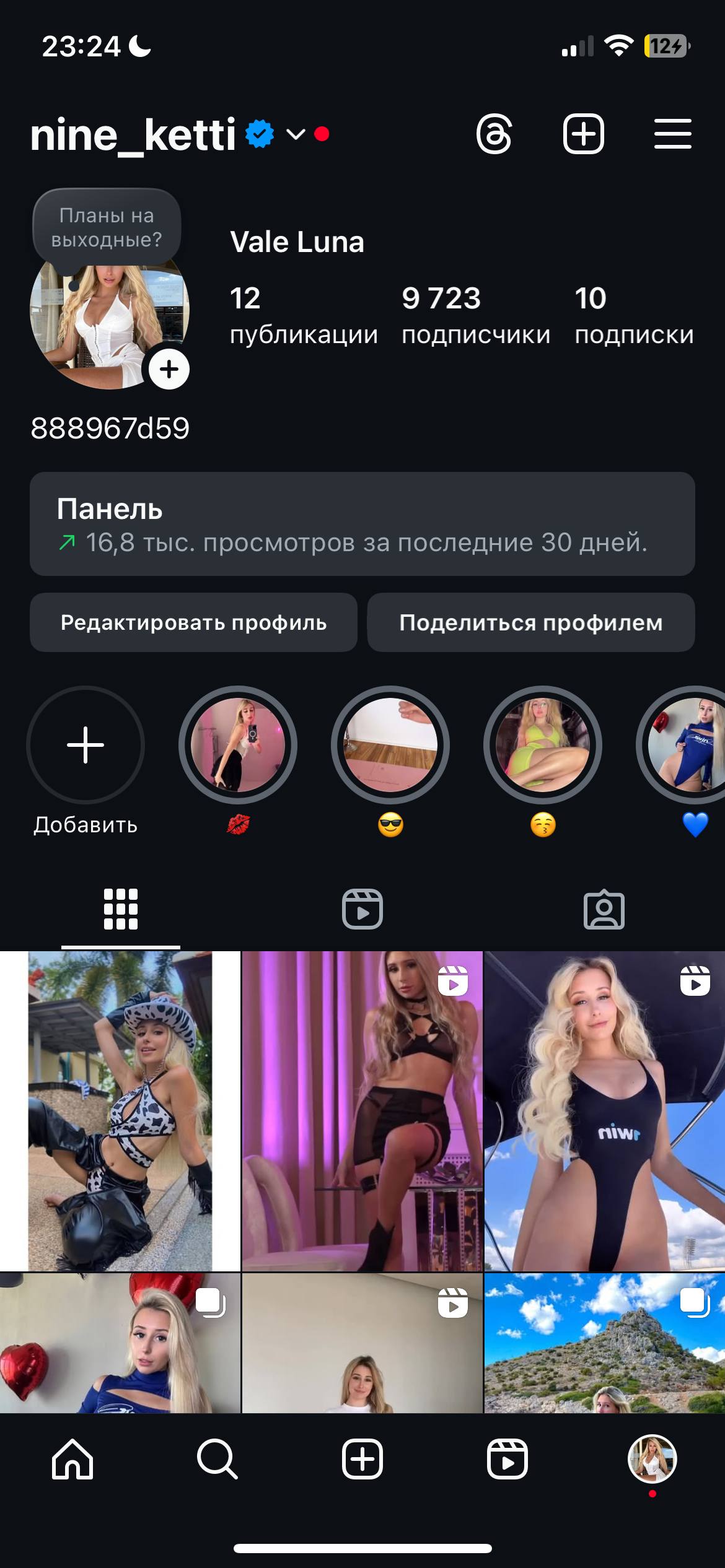
Task: Select the Reels tab icon
Action: 362,909
